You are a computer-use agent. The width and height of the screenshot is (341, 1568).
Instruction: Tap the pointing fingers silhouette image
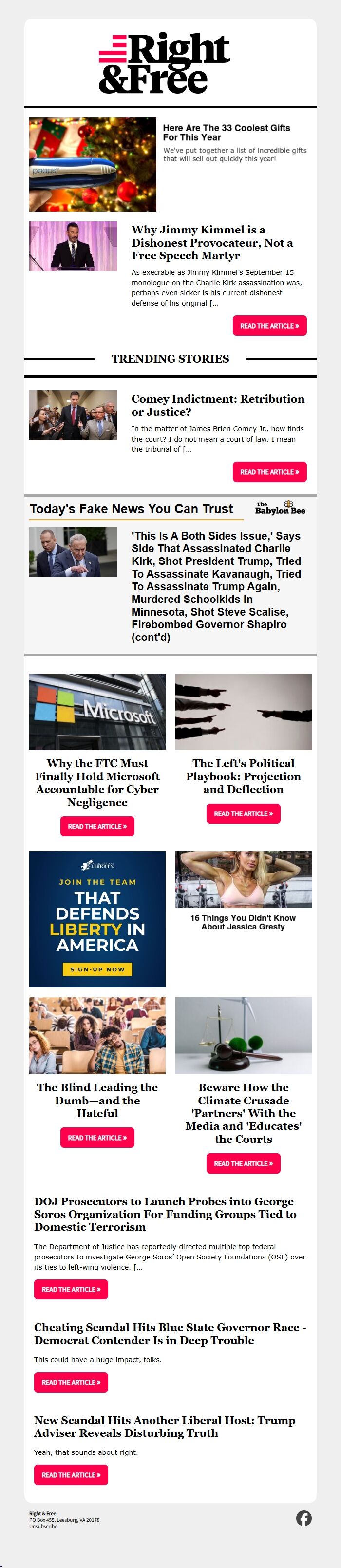click(243, 711)
